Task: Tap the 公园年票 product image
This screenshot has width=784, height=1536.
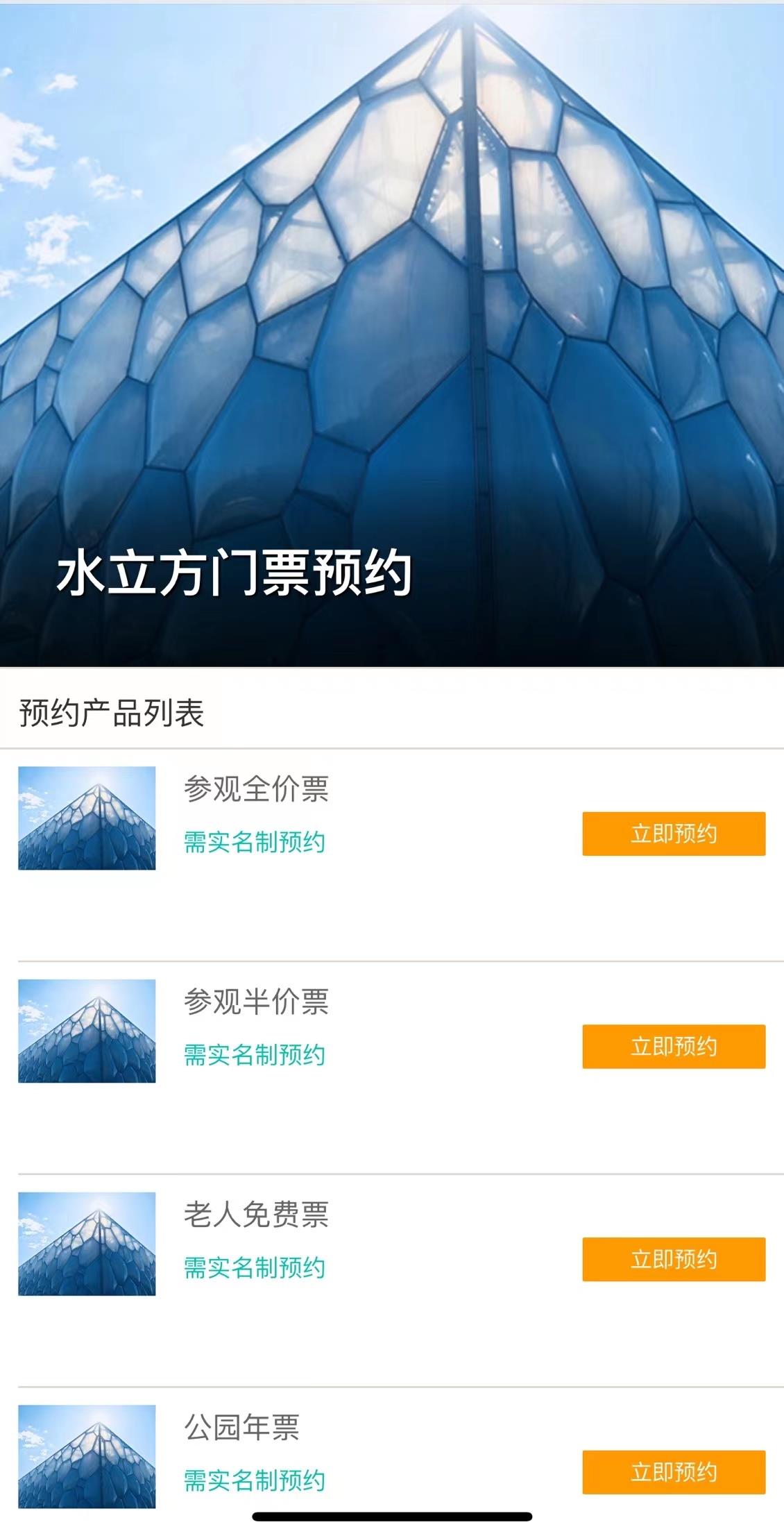Action: coord(87,1456)
